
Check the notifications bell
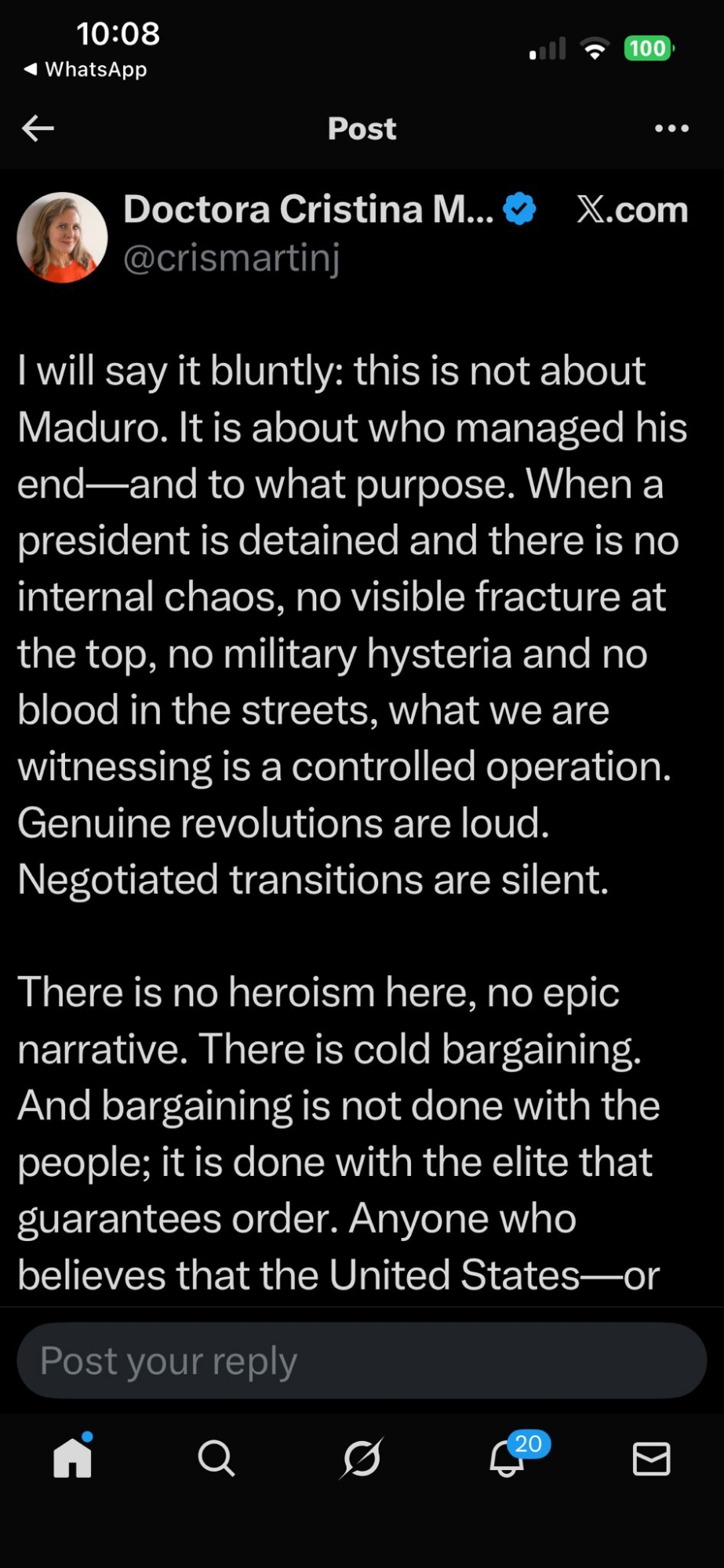(508, 1459)
